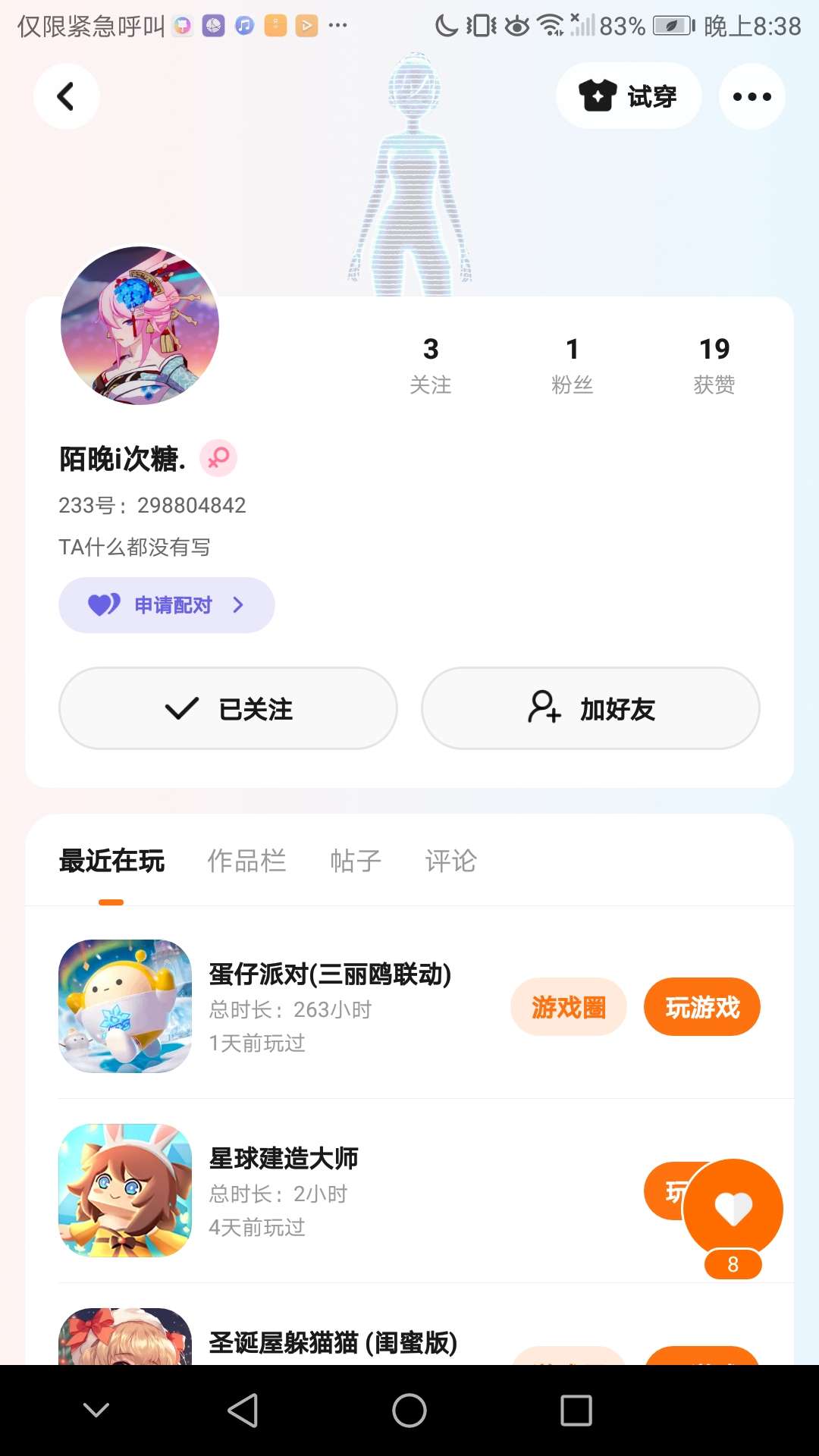Switch to the 最近在玩 tab

click(x=111, y=861)
